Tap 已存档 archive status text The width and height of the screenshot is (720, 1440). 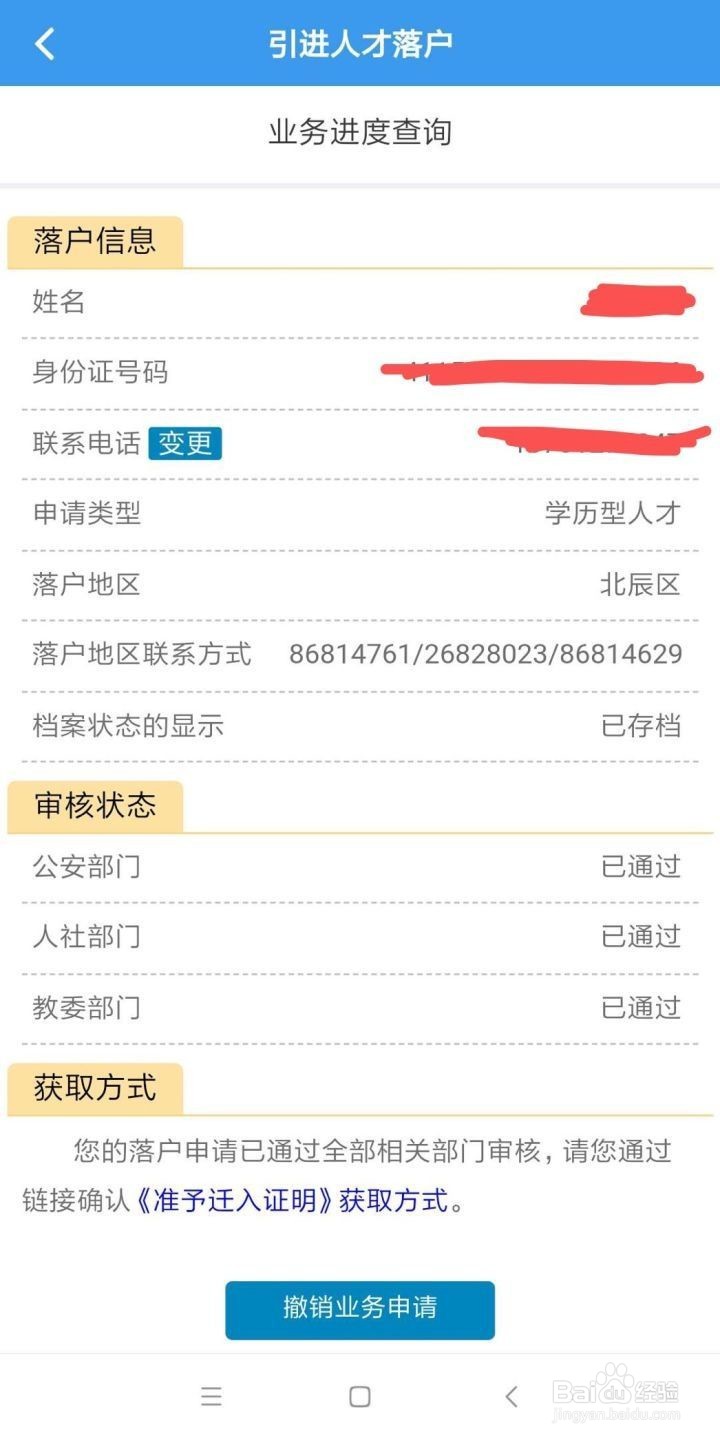pos(642,728)
